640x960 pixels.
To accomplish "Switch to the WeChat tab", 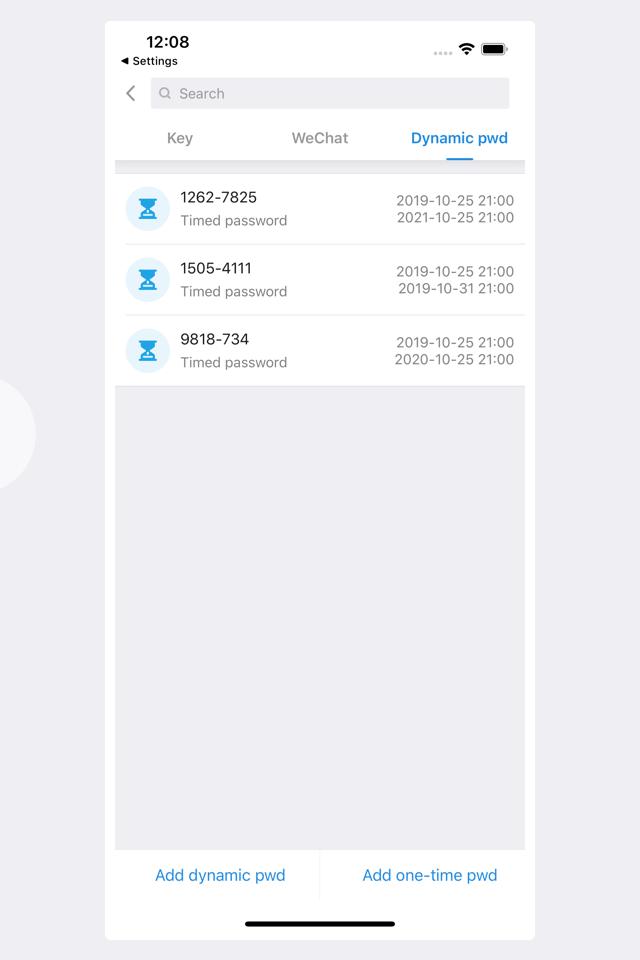I will [x=320, y=138].
